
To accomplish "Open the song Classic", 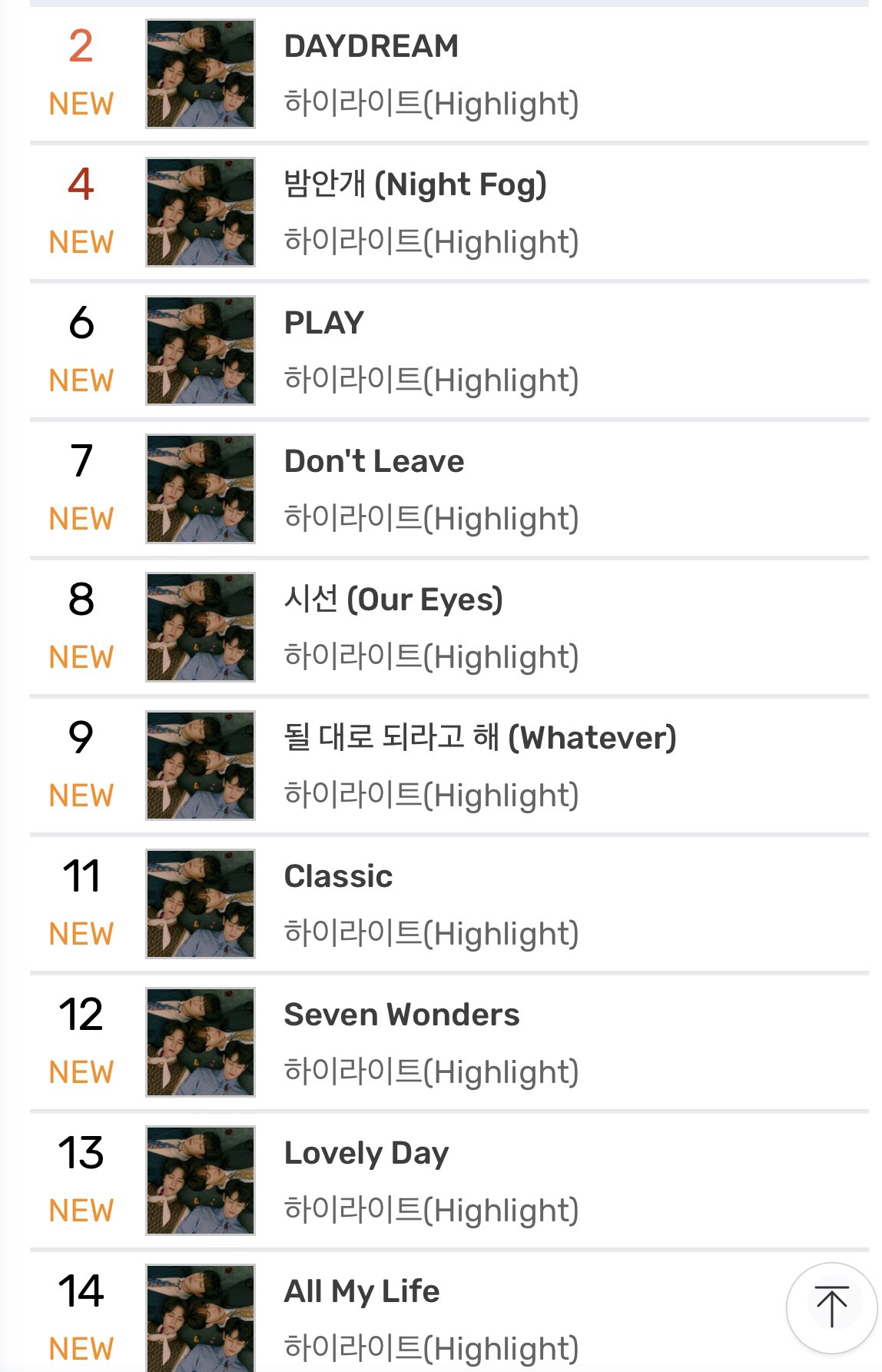I will pyautogui.click(x=338, y=877).
